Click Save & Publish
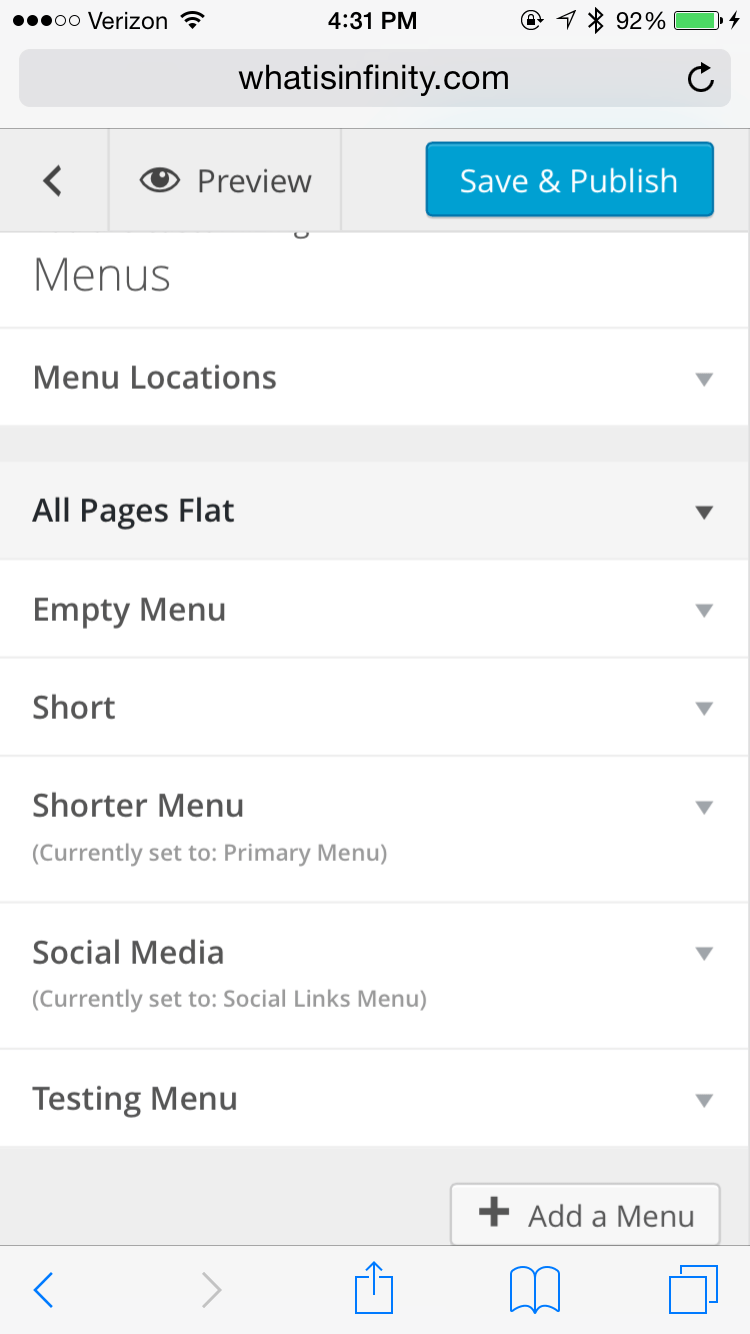Image resolution: width=750 pixels, height=1334 pixels. click(568, 180)
